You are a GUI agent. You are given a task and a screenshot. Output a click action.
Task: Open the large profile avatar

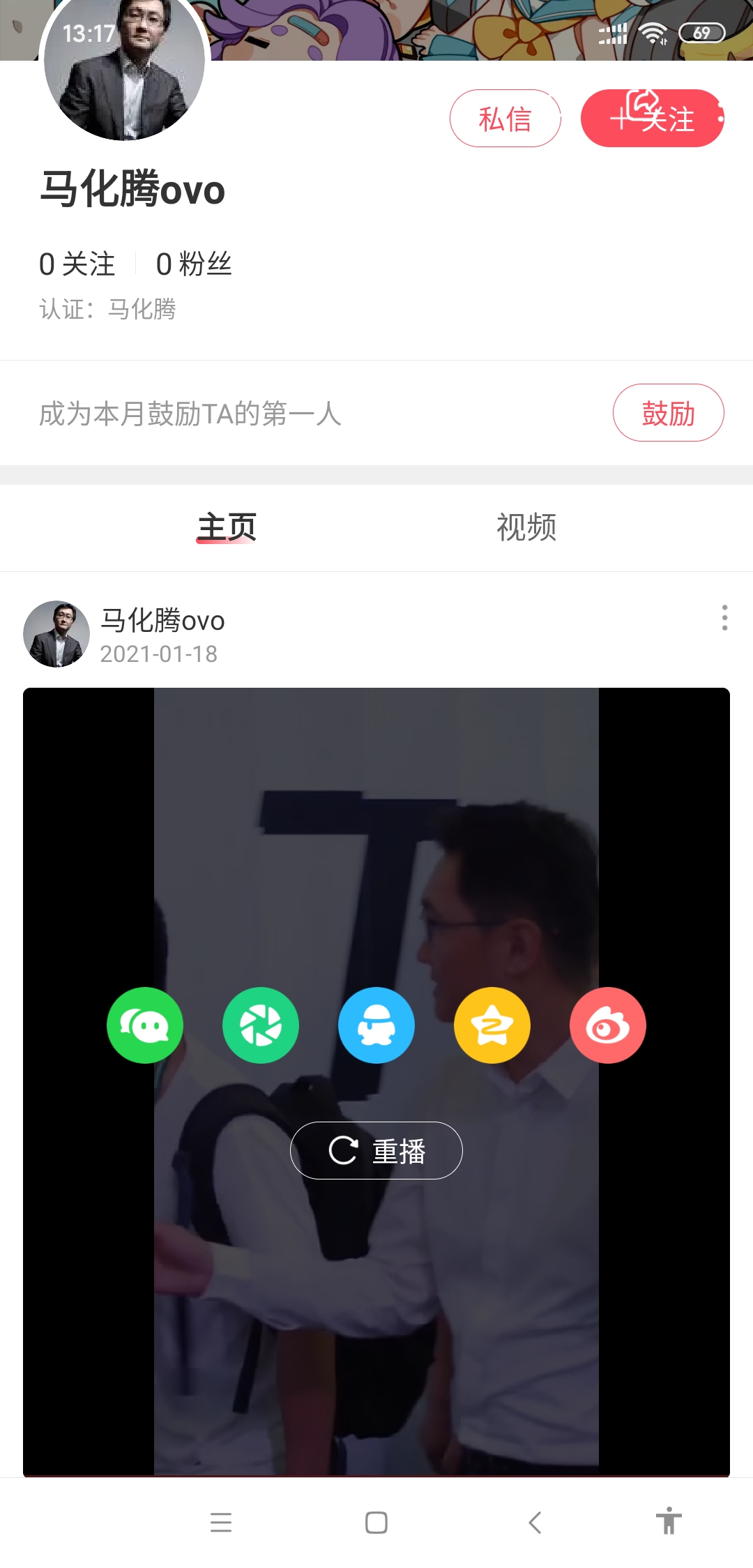tap(124, 66)
